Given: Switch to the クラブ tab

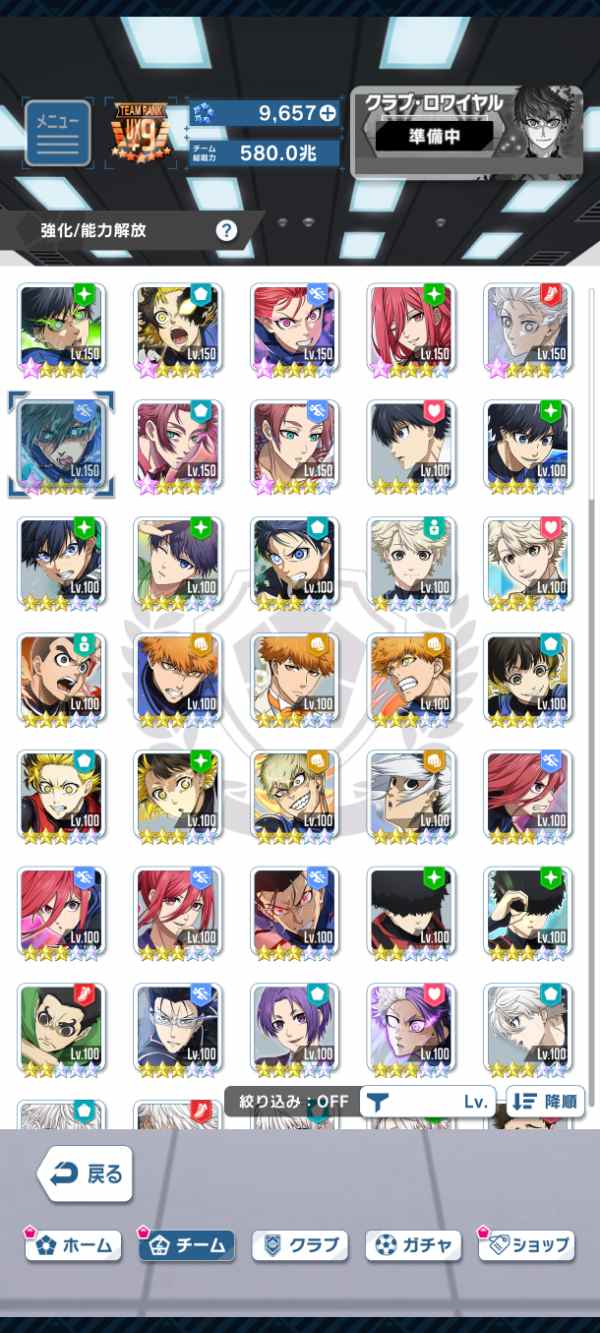Looking at the screenshot, I should (300, 1246).
